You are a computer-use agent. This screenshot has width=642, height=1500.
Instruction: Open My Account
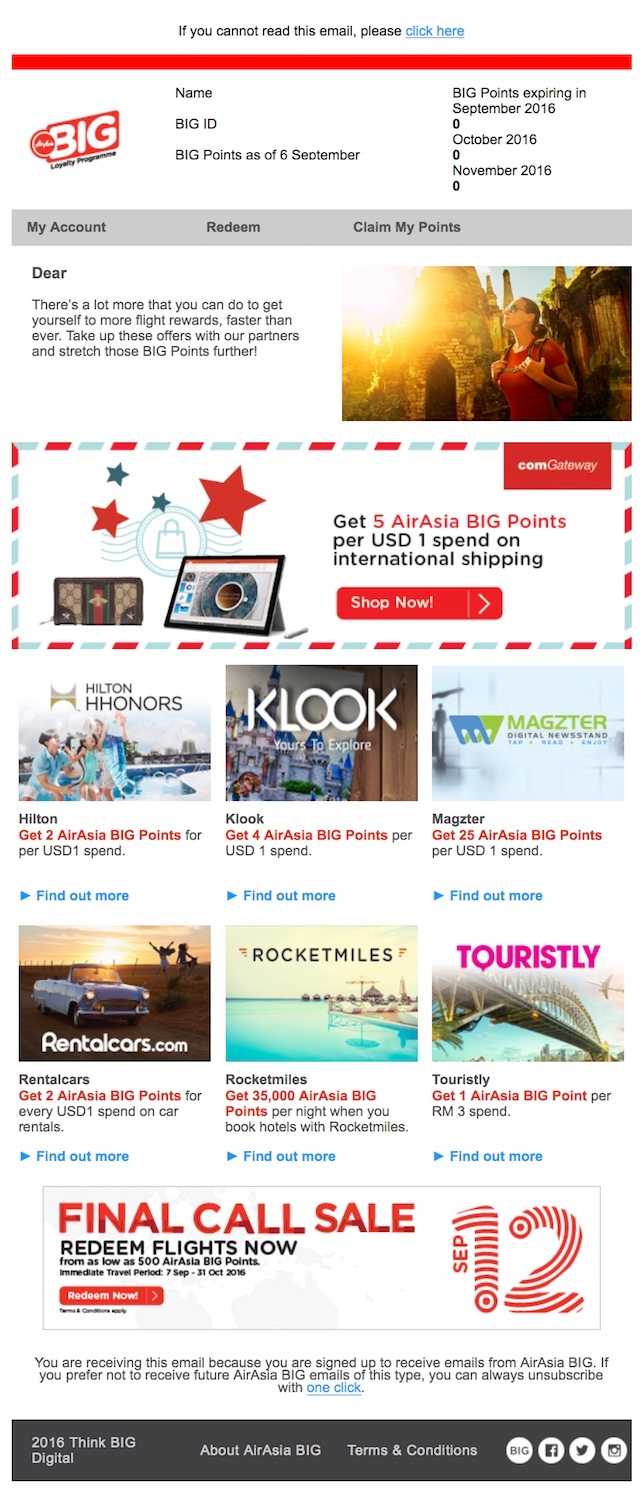[66, 227]
